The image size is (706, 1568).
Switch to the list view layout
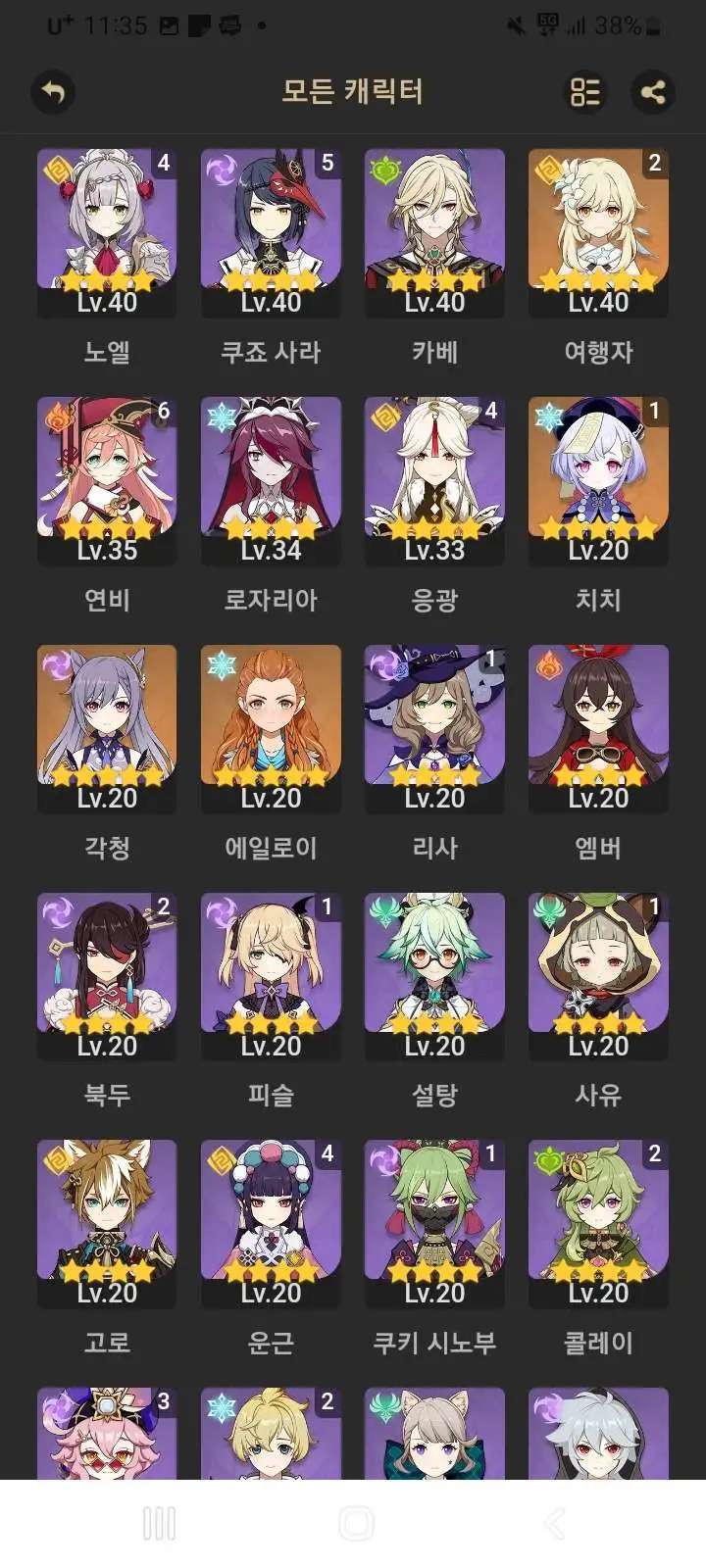coord(585,93)
